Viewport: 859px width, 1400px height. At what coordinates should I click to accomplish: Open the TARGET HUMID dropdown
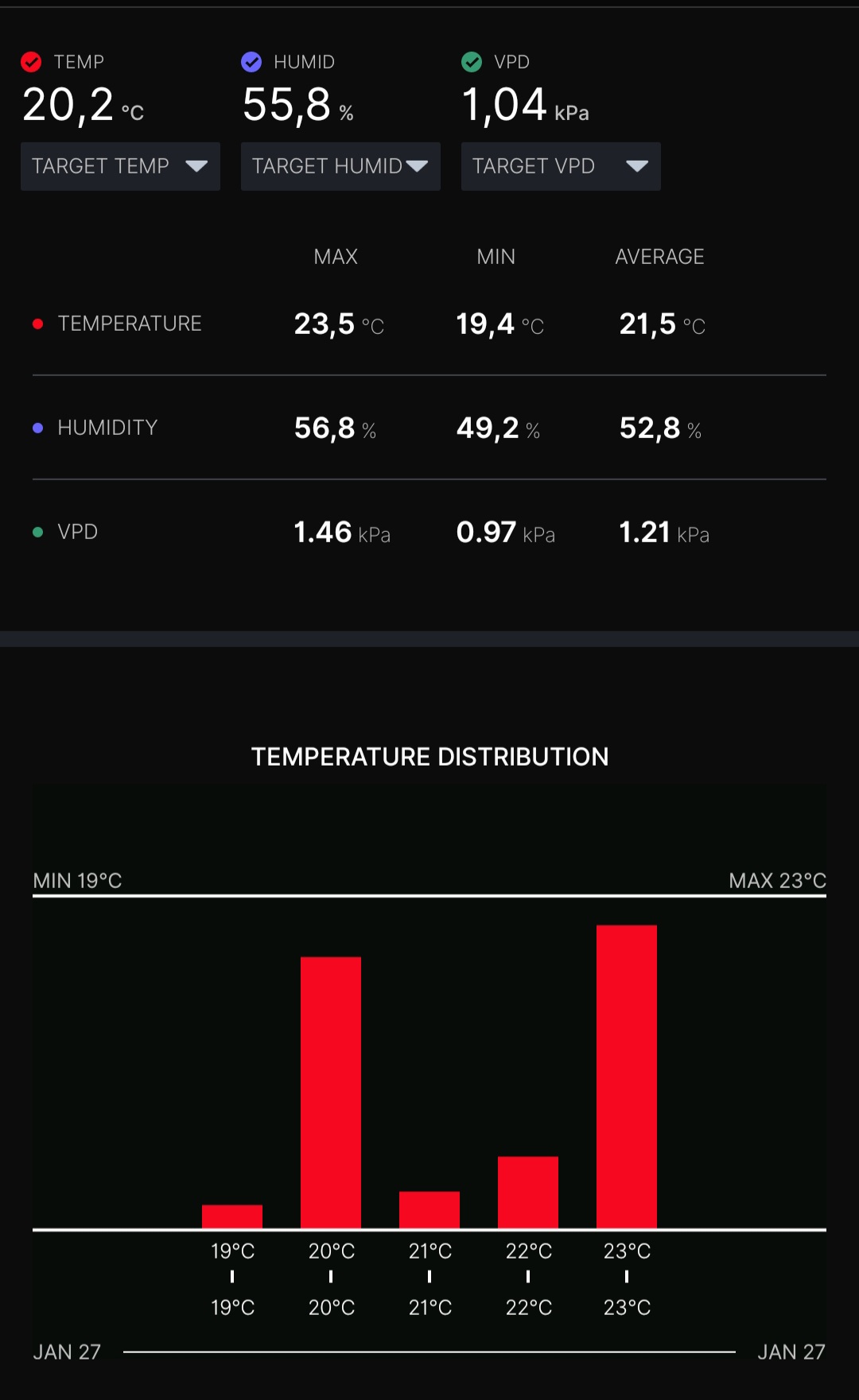click(x=340, y=166)
